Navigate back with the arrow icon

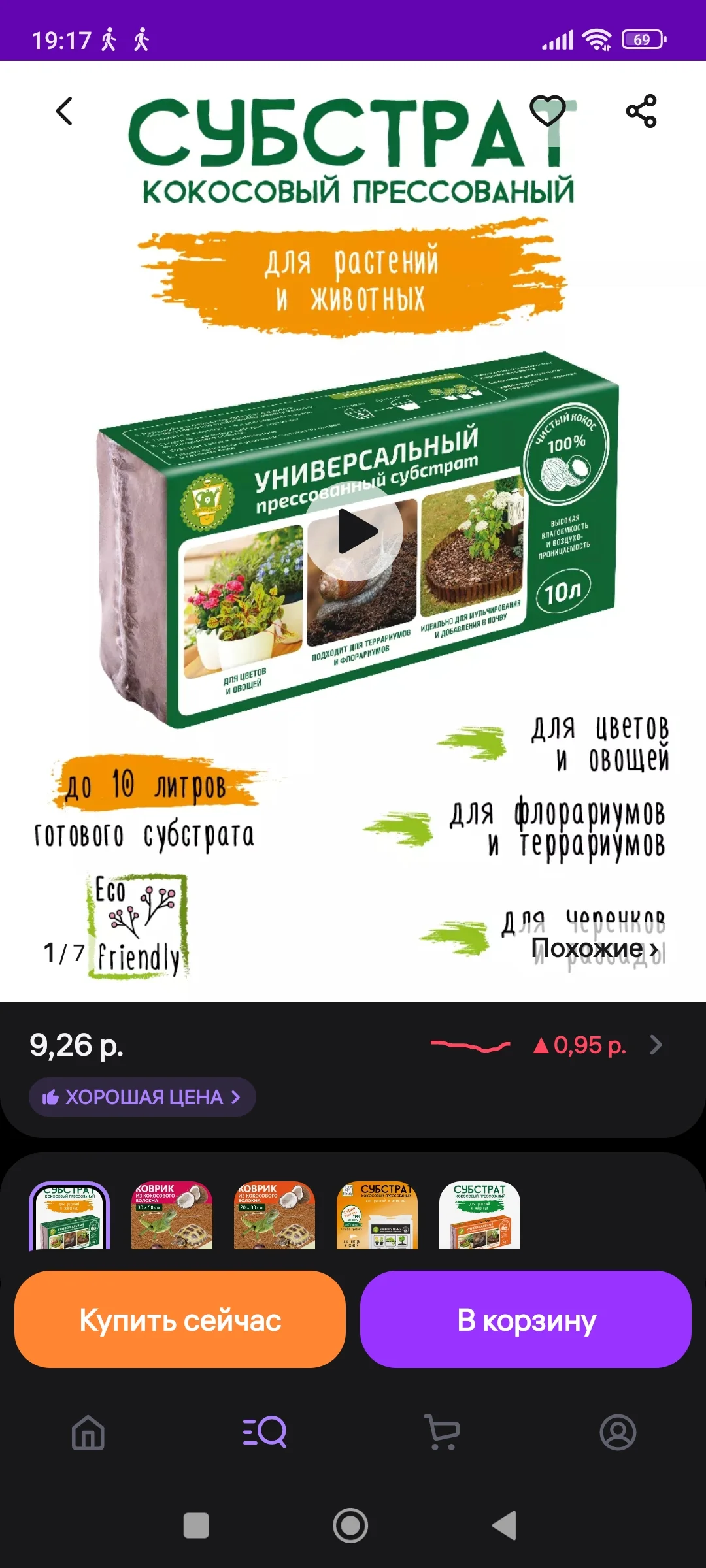[x=63, y=111]
